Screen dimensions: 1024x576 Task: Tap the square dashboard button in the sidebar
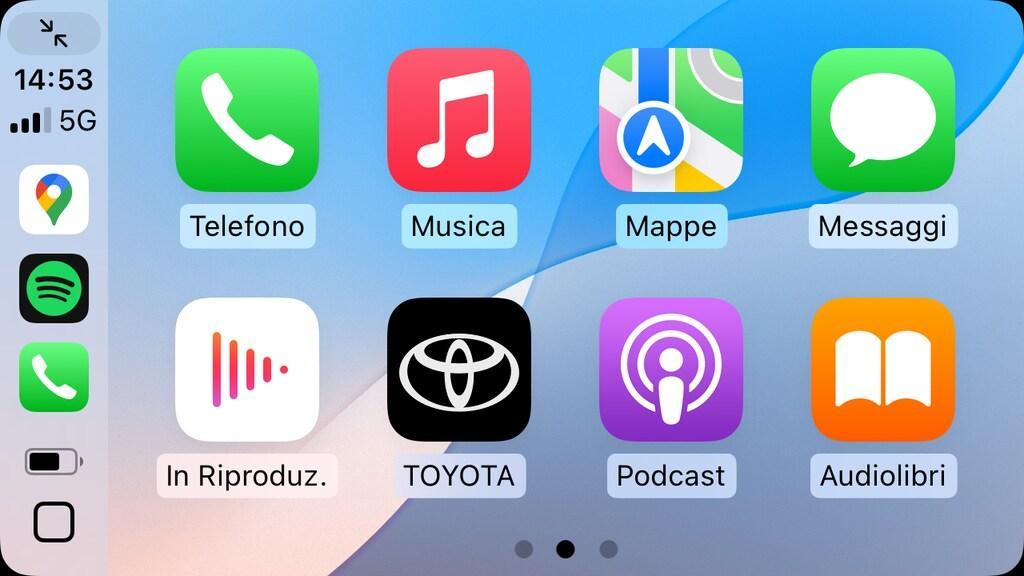54,522
